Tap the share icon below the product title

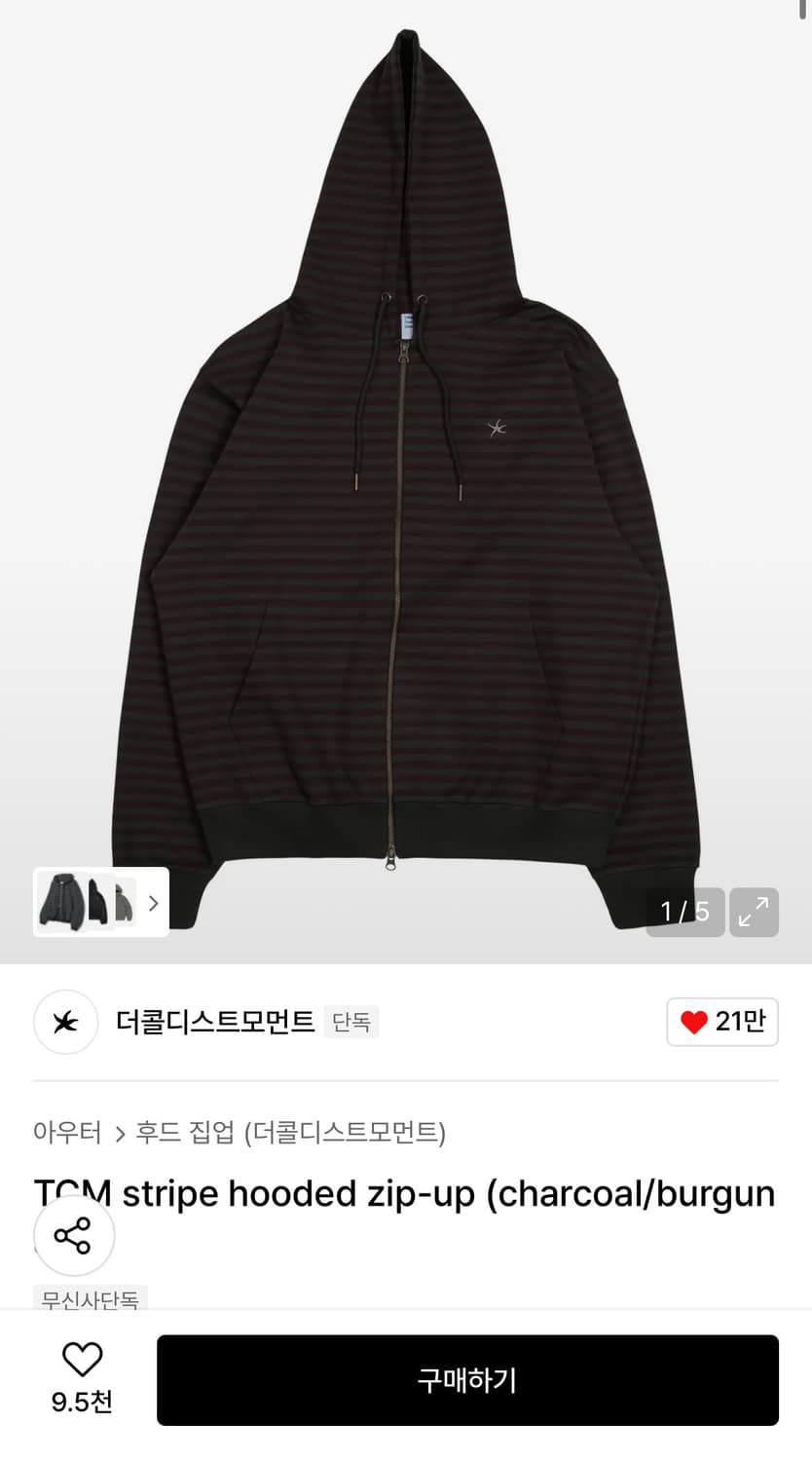point(74,1234)
